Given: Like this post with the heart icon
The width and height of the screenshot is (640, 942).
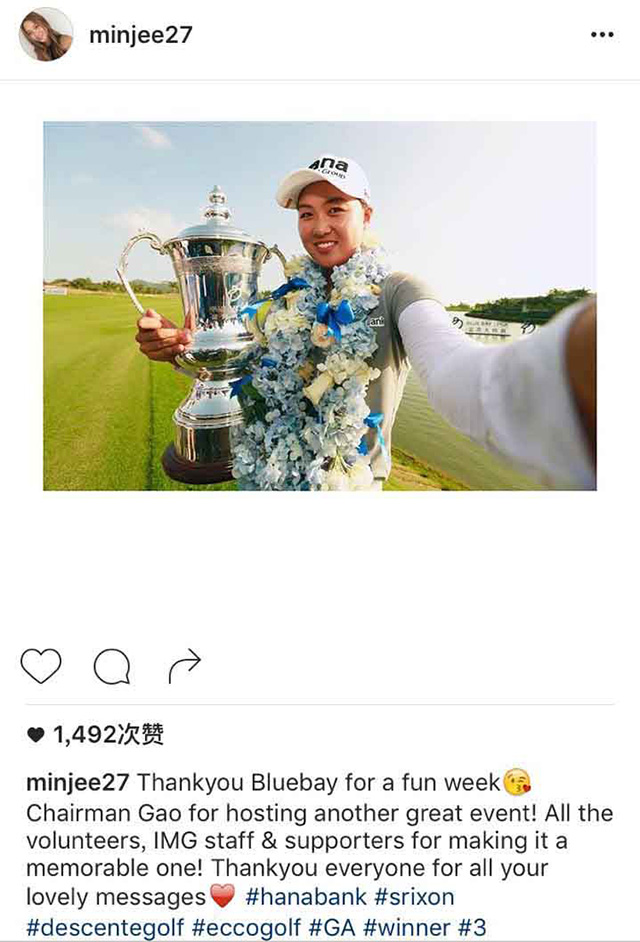Looking at the screenshot, I should (x=41, y=666).
